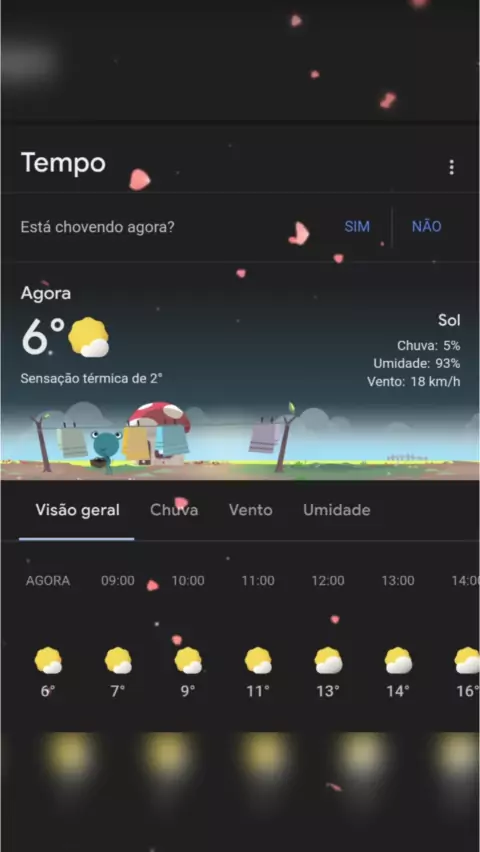Screen dimensions: 480x852
Task: Answer NÃO to the rain question
Action: [427, 227]
